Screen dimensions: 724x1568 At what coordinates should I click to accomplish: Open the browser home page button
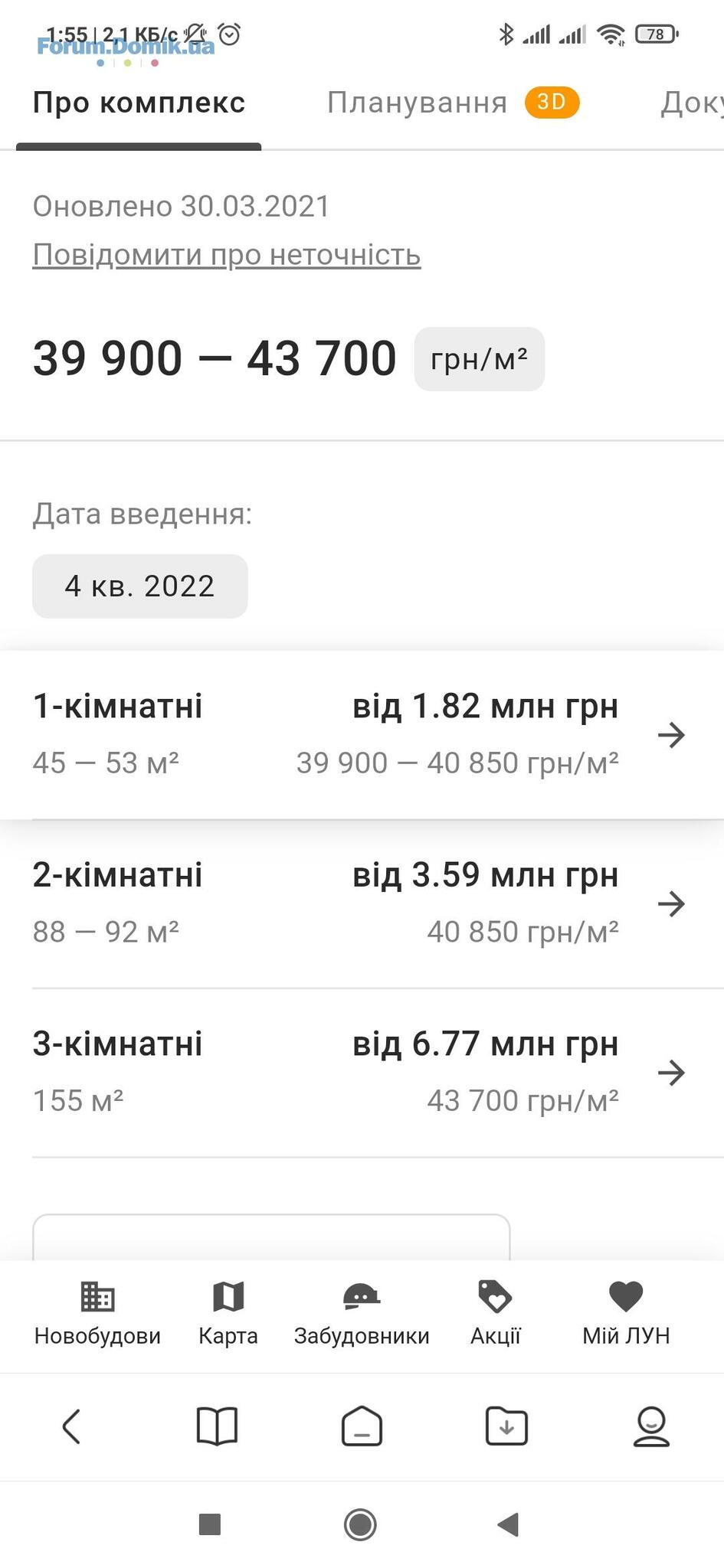(362, 1426)
